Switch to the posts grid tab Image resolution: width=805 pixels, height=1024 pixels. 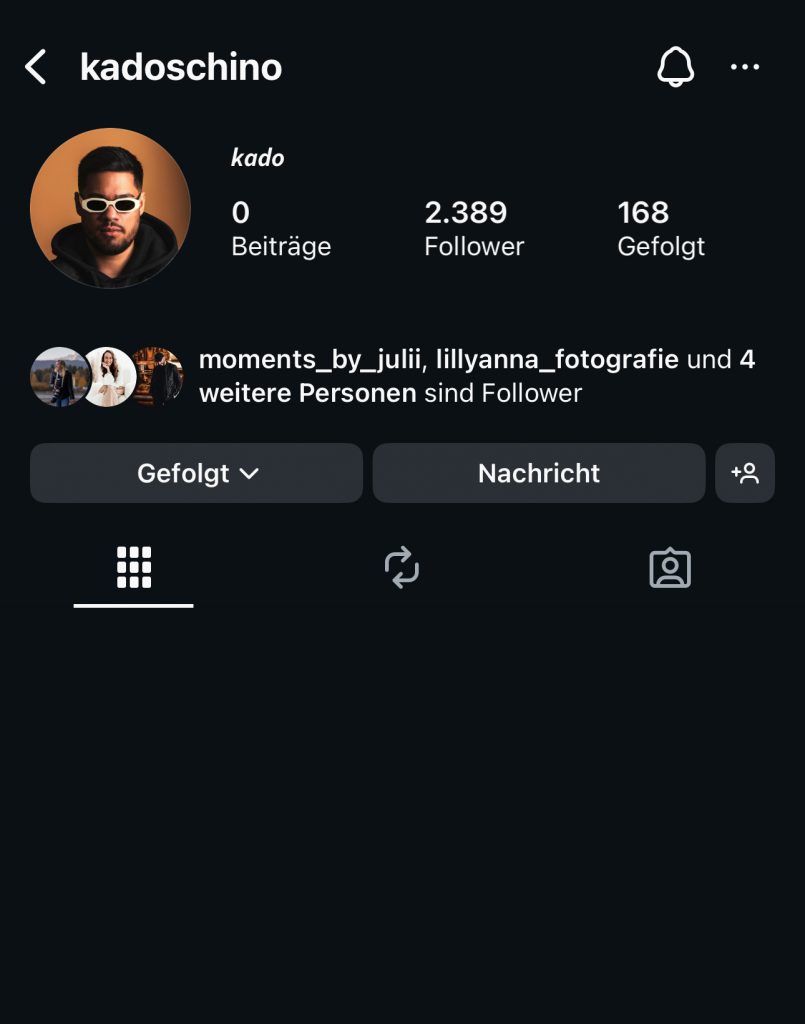pyautogui.click(x=133, y=568)
